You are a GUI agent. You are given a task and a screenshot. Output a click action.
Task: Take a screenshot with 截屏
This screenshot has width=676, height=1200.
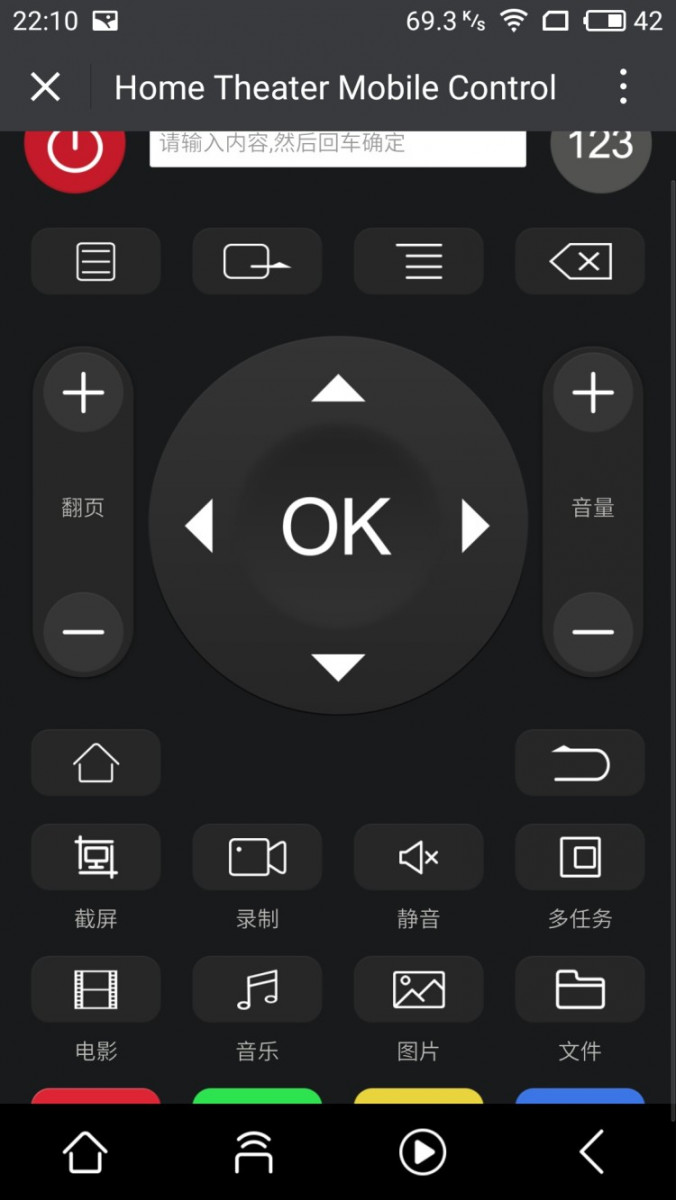coord(96,857)
